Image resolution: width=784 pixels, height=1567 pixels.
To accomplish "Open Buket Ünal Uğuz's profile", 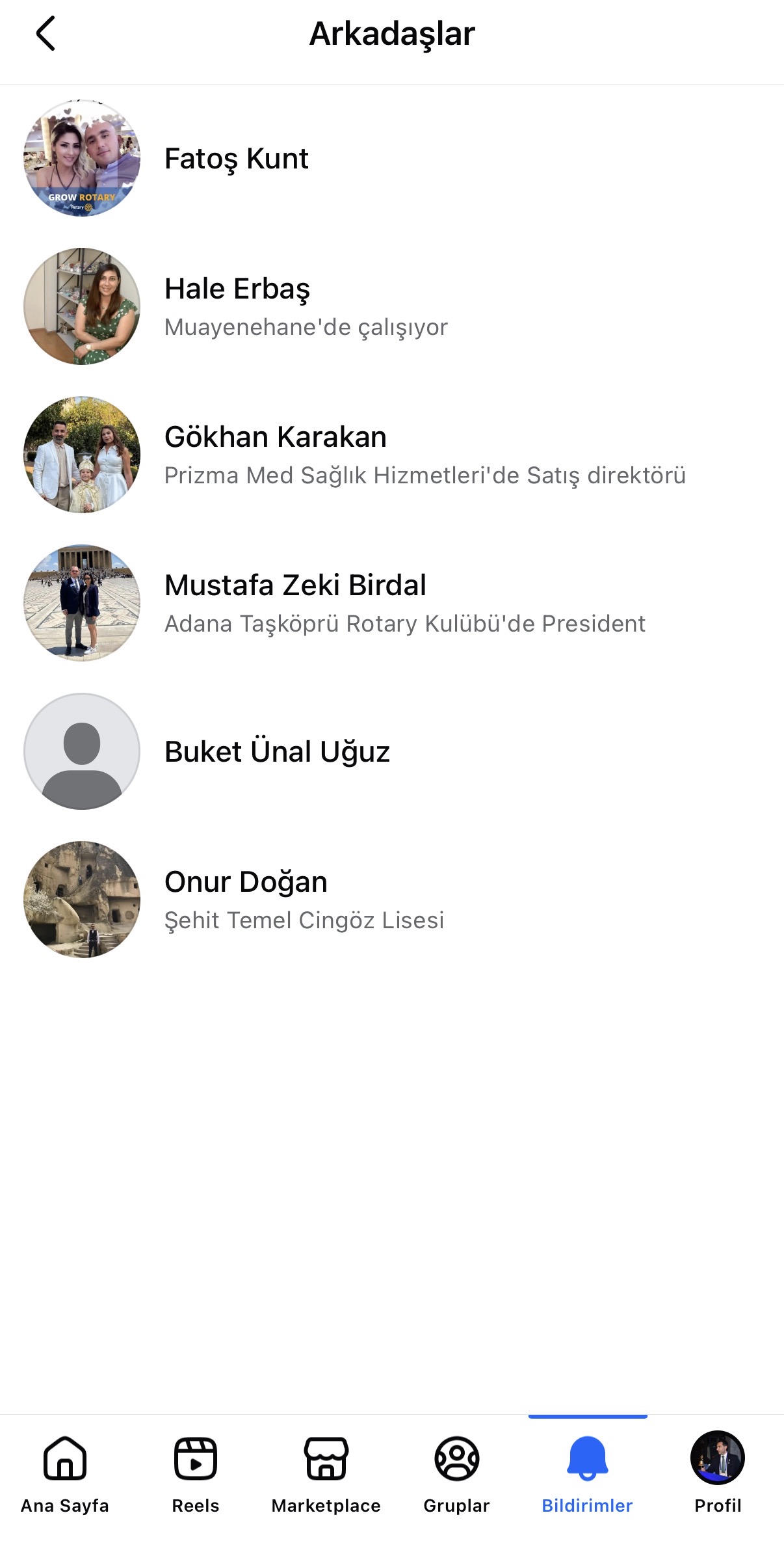I will click(x=277, y=751).
